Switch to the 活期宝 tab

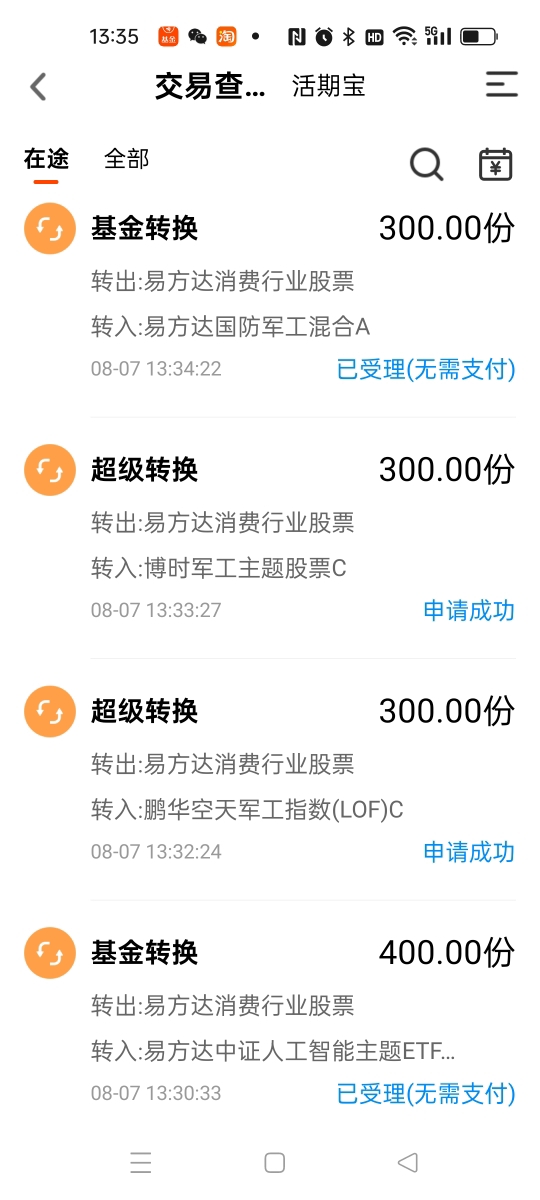coord(329,86)
